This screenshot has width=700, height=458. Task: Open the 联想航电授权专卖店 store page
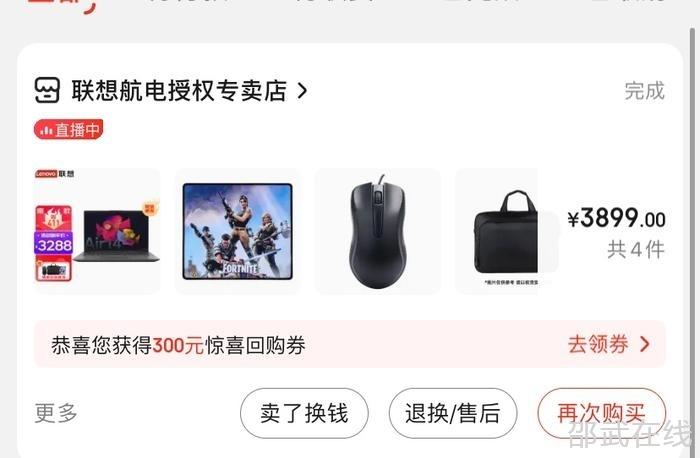click(x=178, y=91)
